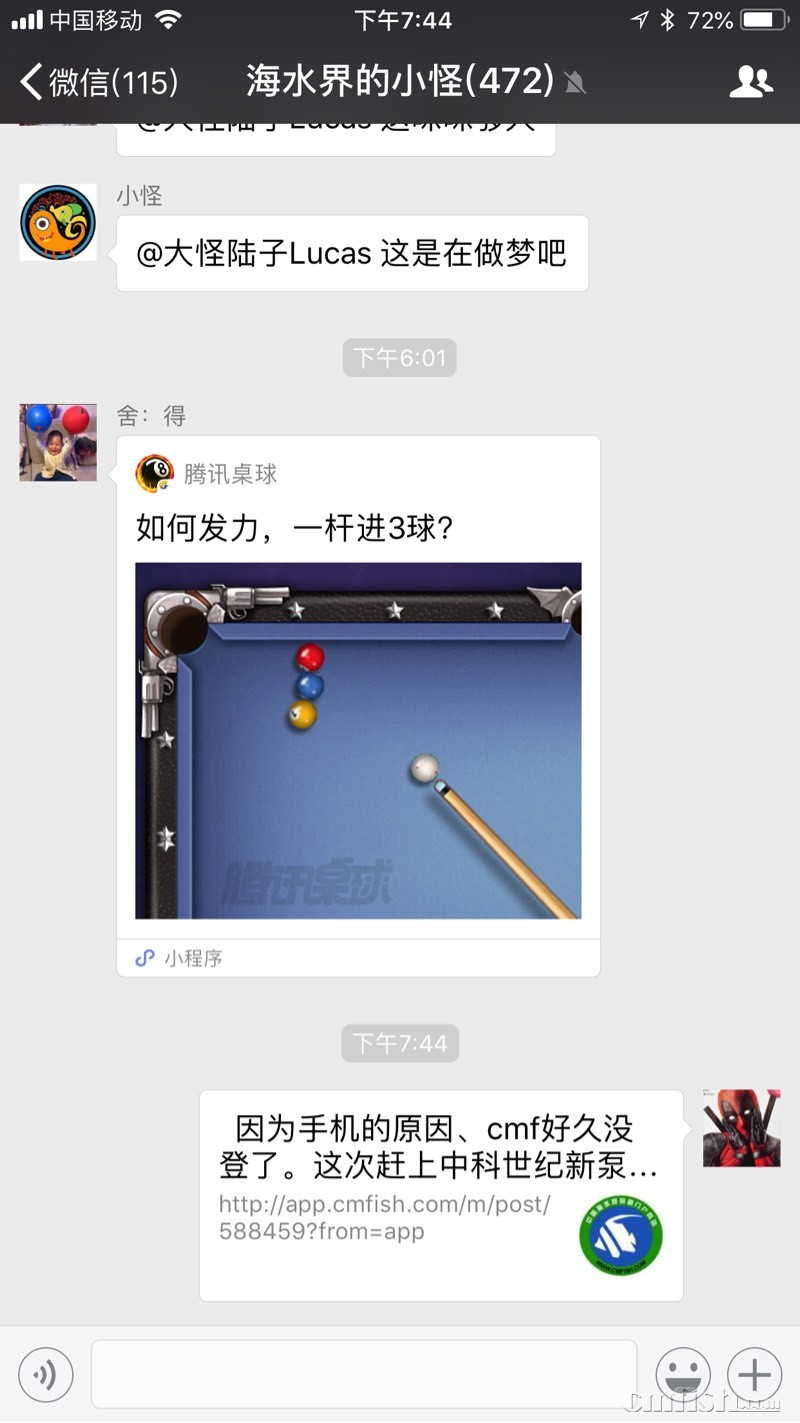The height and width of the screenshot is (1423, 800).
Task: Open my own Deadpool avatar
Action: (x=741, y=1128)
